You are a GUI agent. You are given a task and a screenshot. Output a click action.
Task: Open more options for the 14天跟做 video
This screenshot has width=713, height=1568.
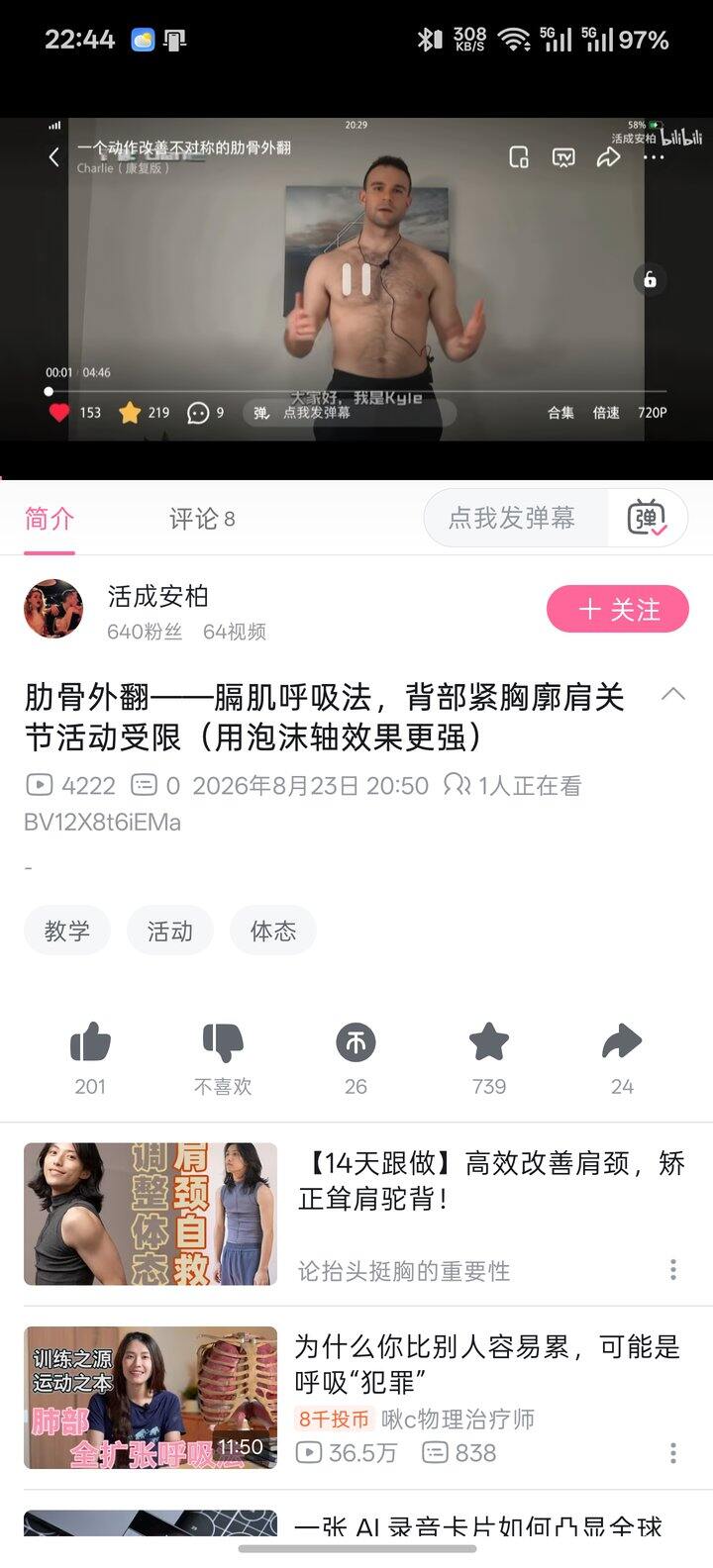pos(673,1269)
